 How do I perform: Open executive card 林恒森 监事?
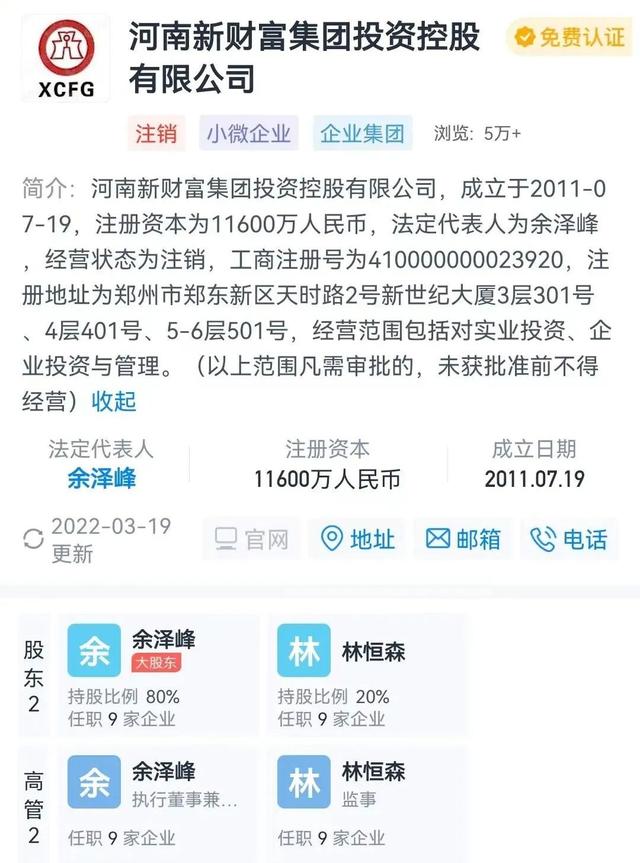coord(368,804)
